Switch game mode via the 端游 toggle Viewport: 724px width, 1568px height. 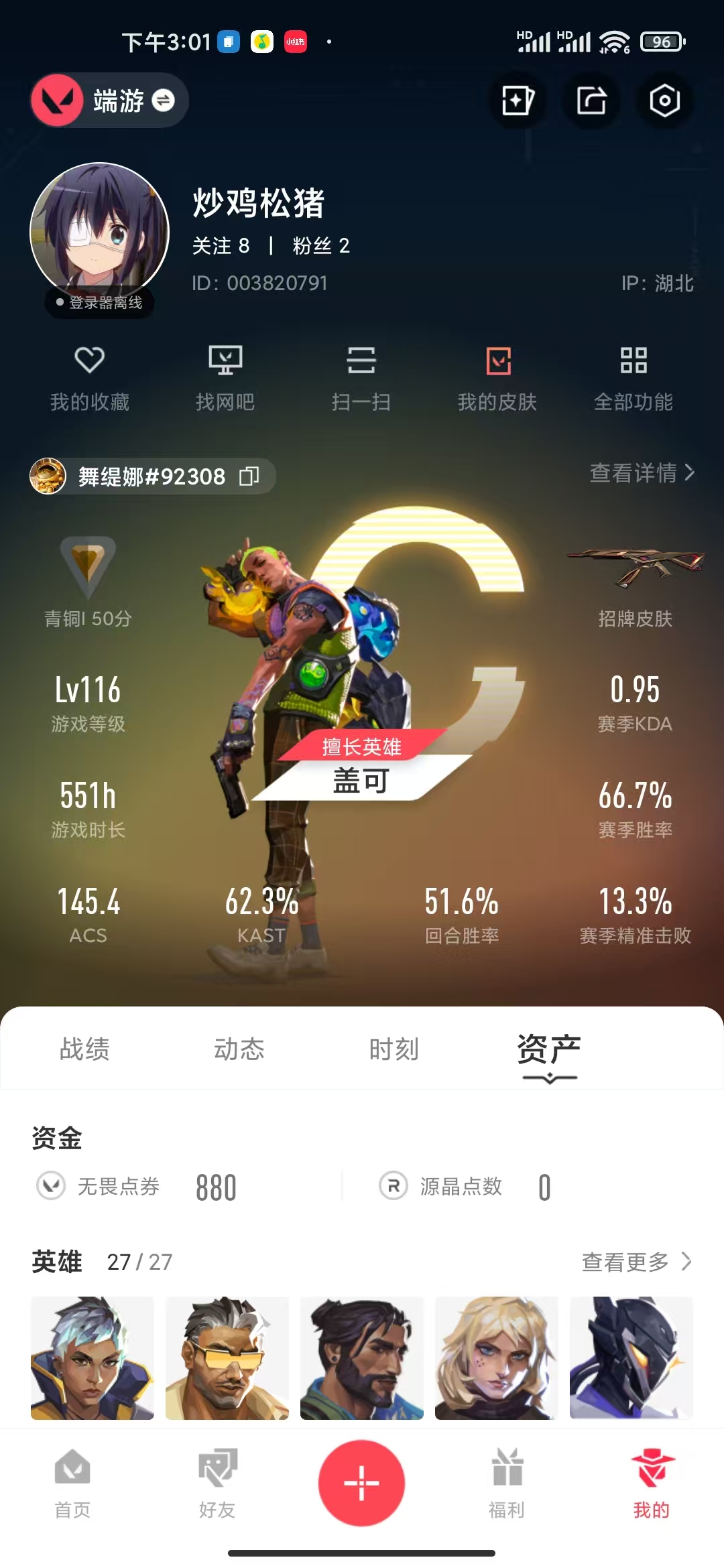coord(109,101)
